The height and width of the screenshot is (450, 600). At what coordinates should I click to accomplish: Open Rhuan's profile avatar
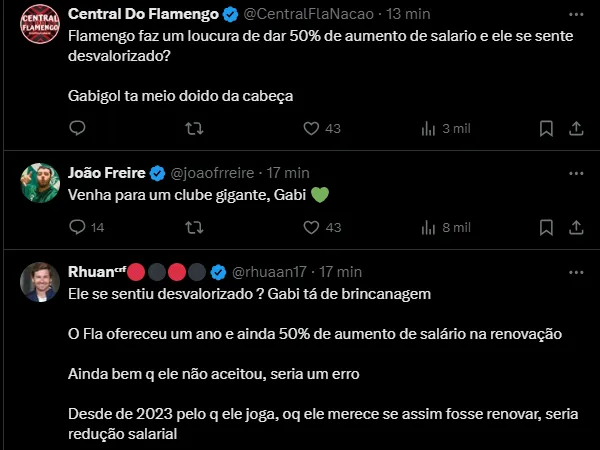pos(38,281)
